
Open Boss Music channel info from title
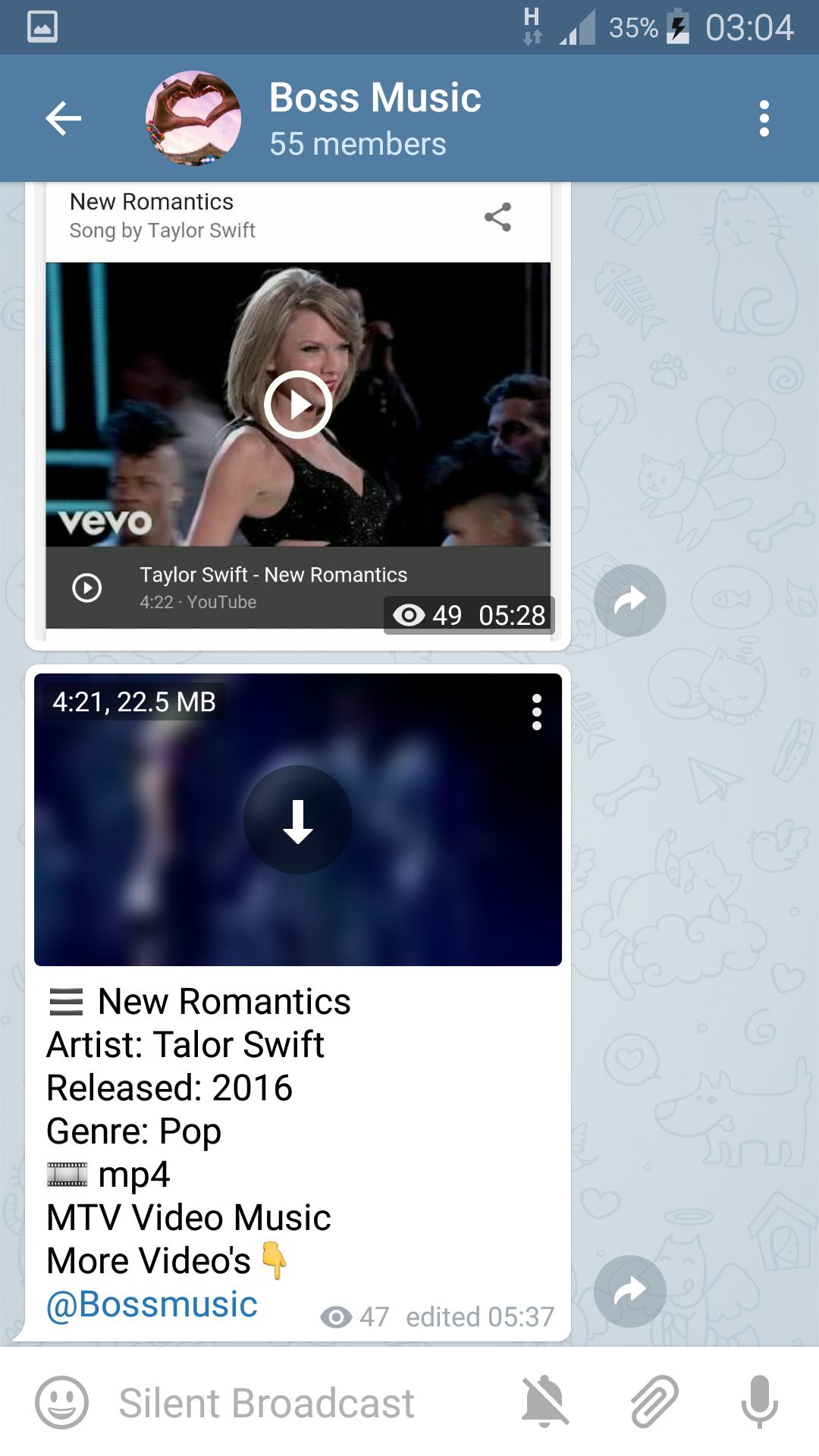375,98
